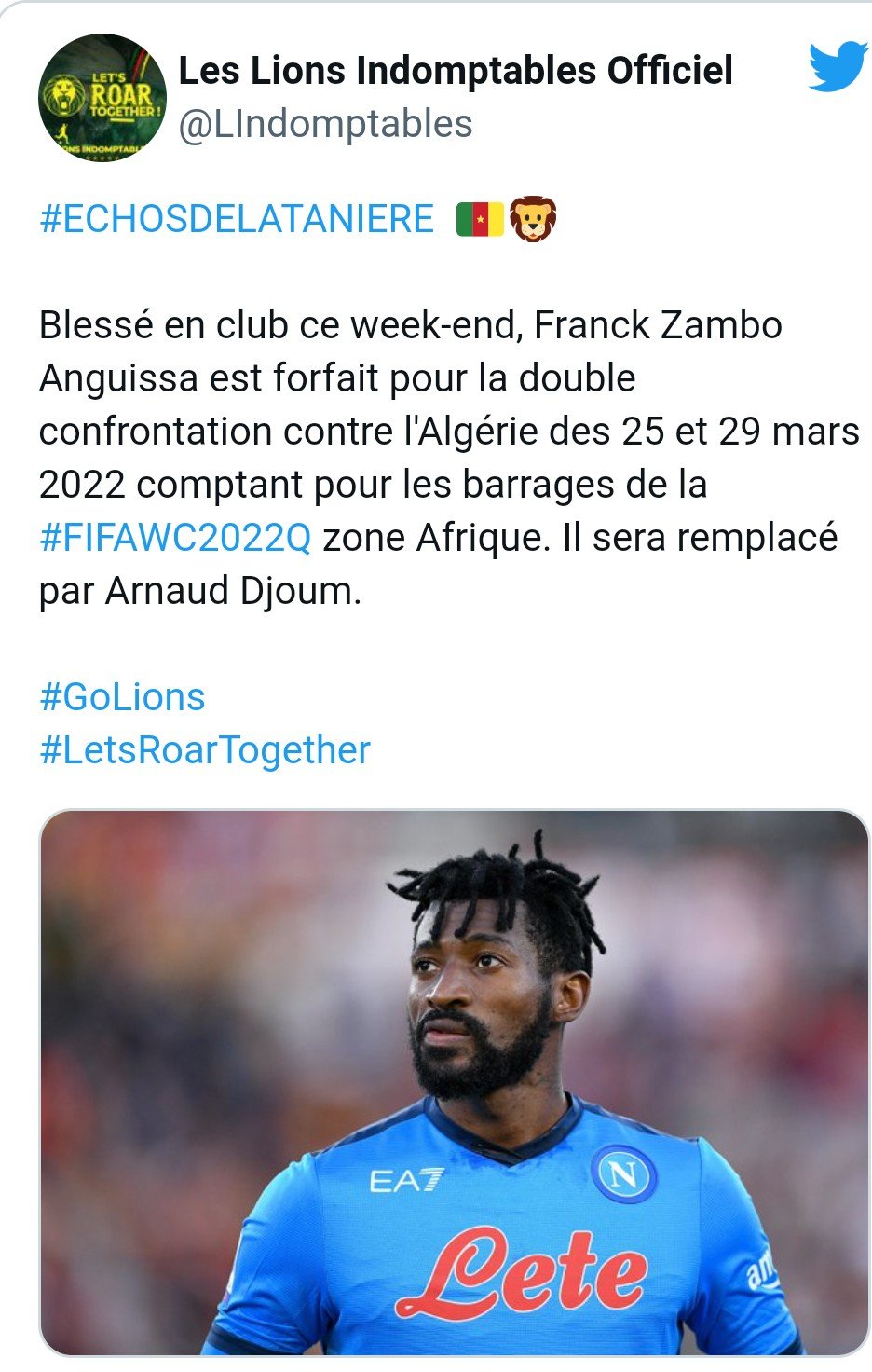Open the #LetsRoarTogether hashtag
Screen dimensions: 872x1372
(205, 750)
